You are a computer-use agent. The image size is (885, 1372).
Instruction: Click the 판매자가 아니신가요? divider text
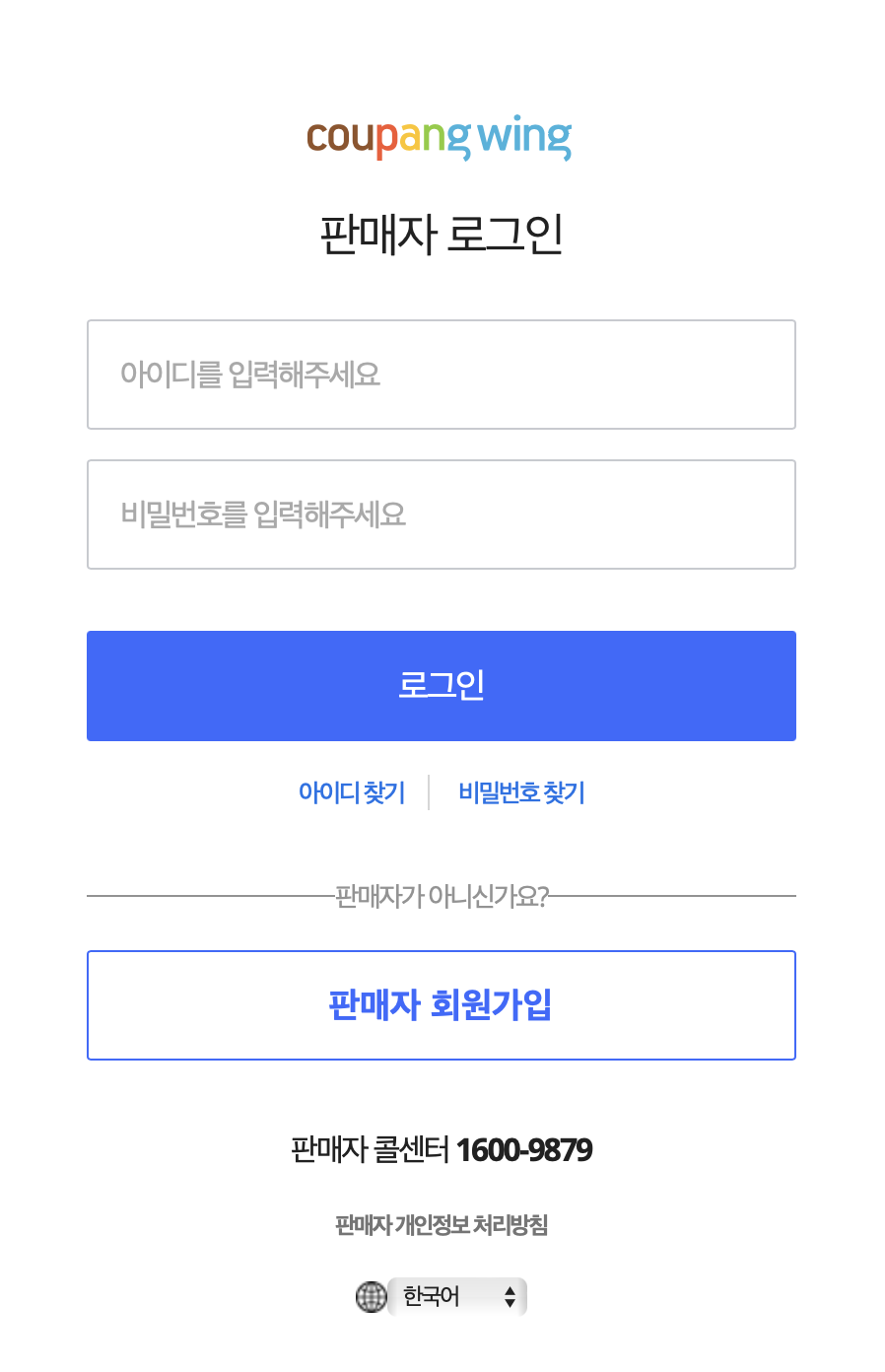tap(442, 895)
